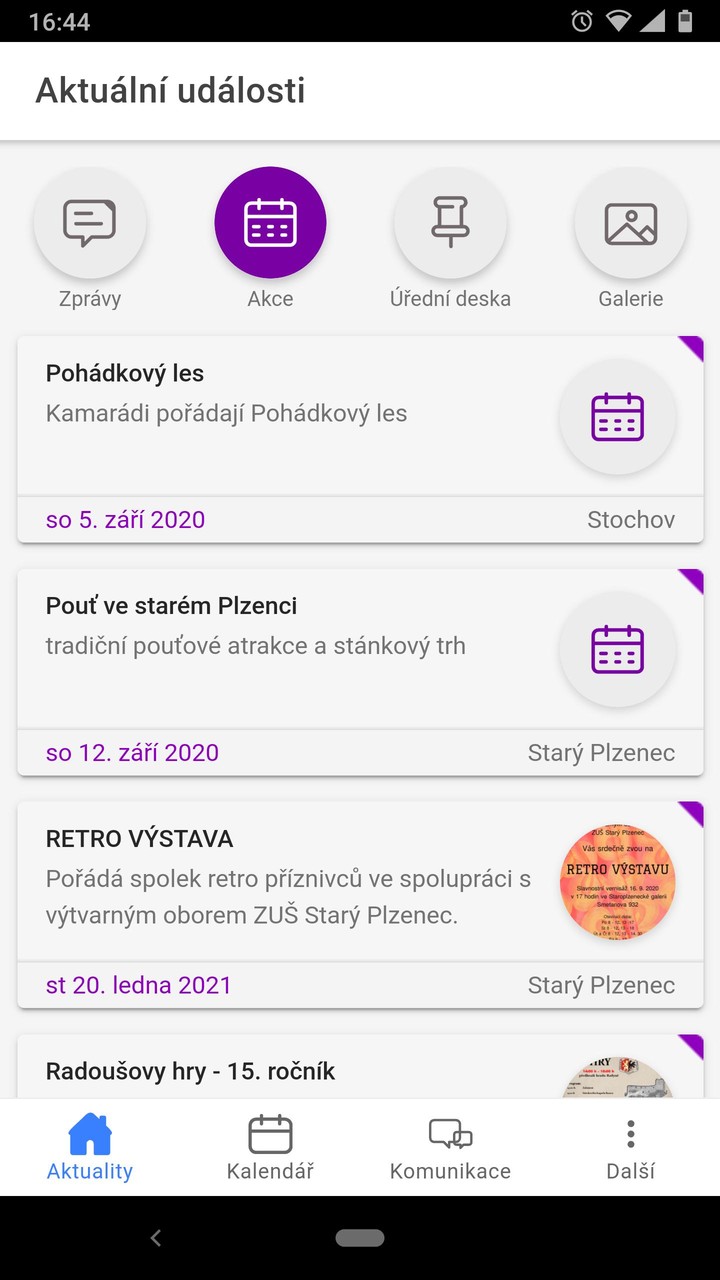Tap the Další more options tab
The width and height of the screenshot is (720, 1280).
coord(631,1148)
